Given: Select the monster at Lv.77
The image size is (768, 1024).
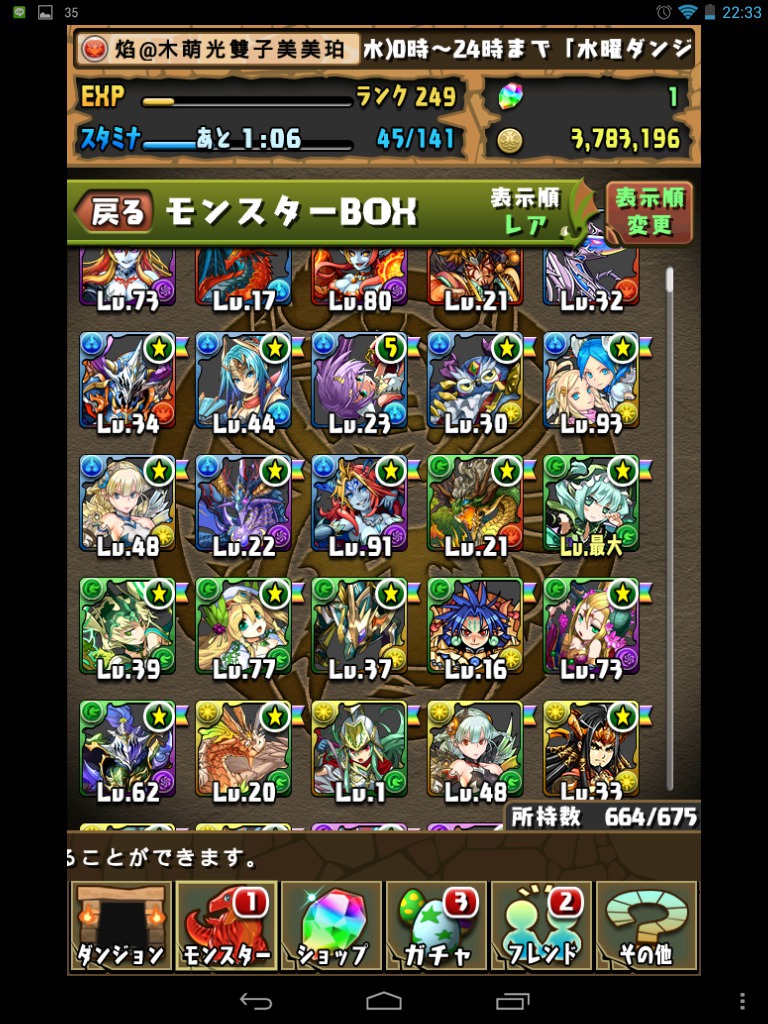Looking at the screenshot, I should coord(243,626).
